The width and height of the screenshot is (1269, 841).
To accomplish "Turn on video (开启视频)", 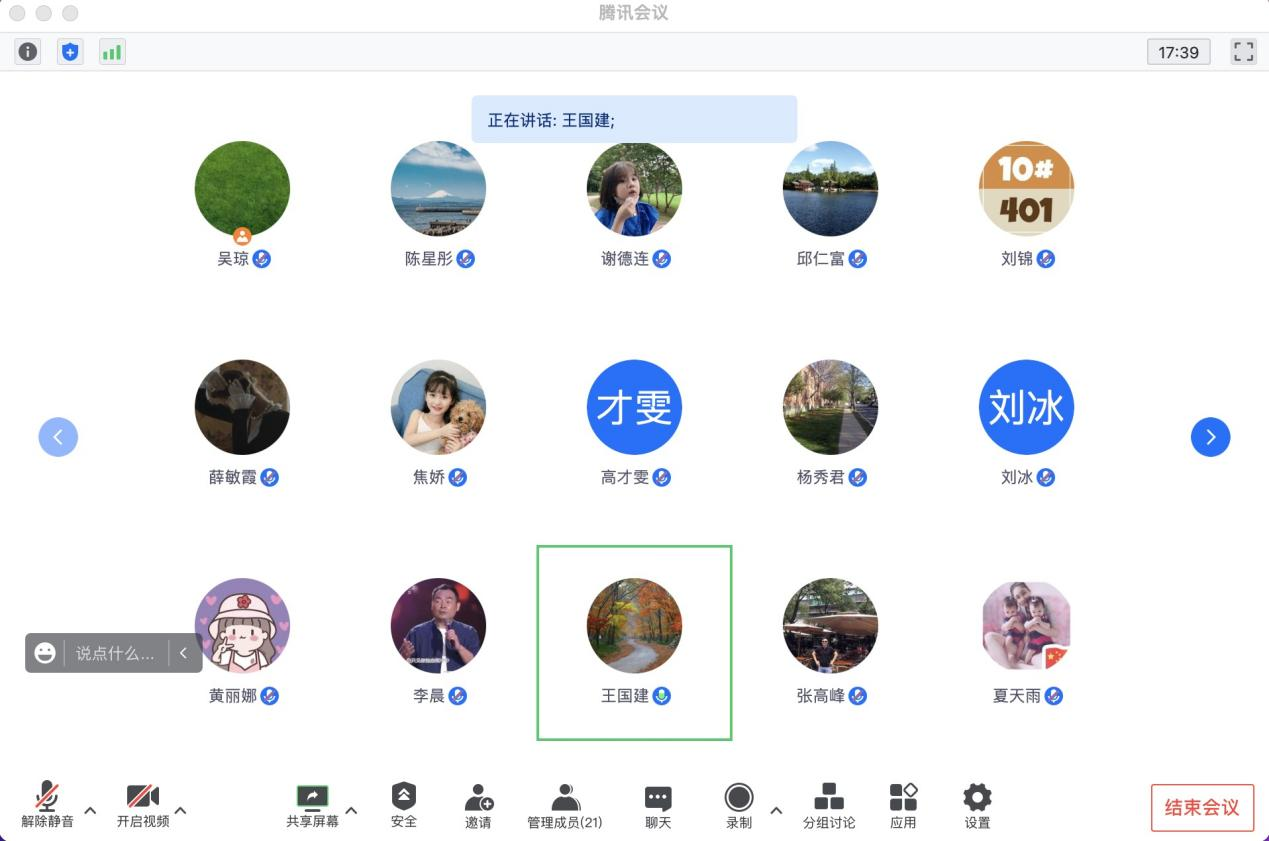I will [143, 804].
